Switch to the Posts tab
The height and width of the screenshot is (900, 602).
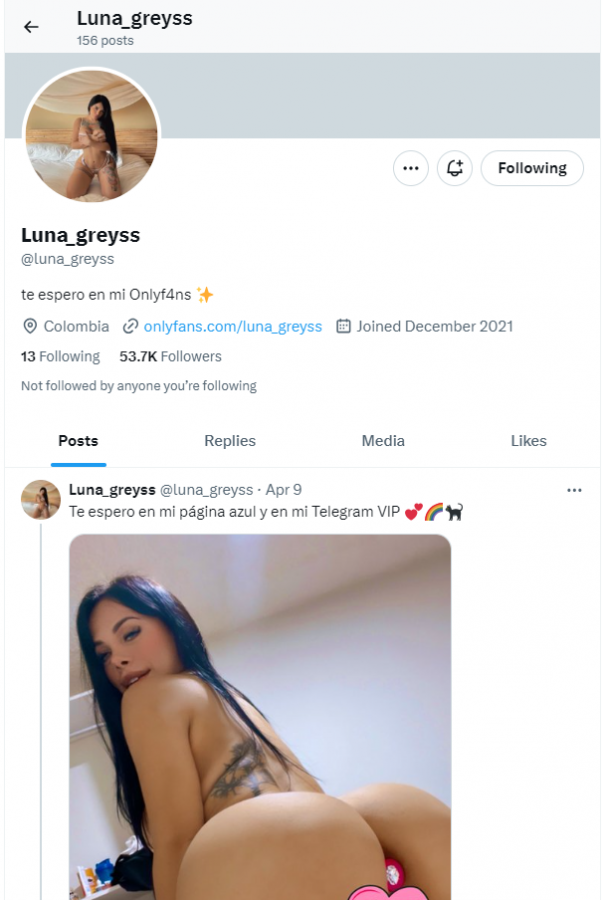pyautogui.click(x=78, y=441)
